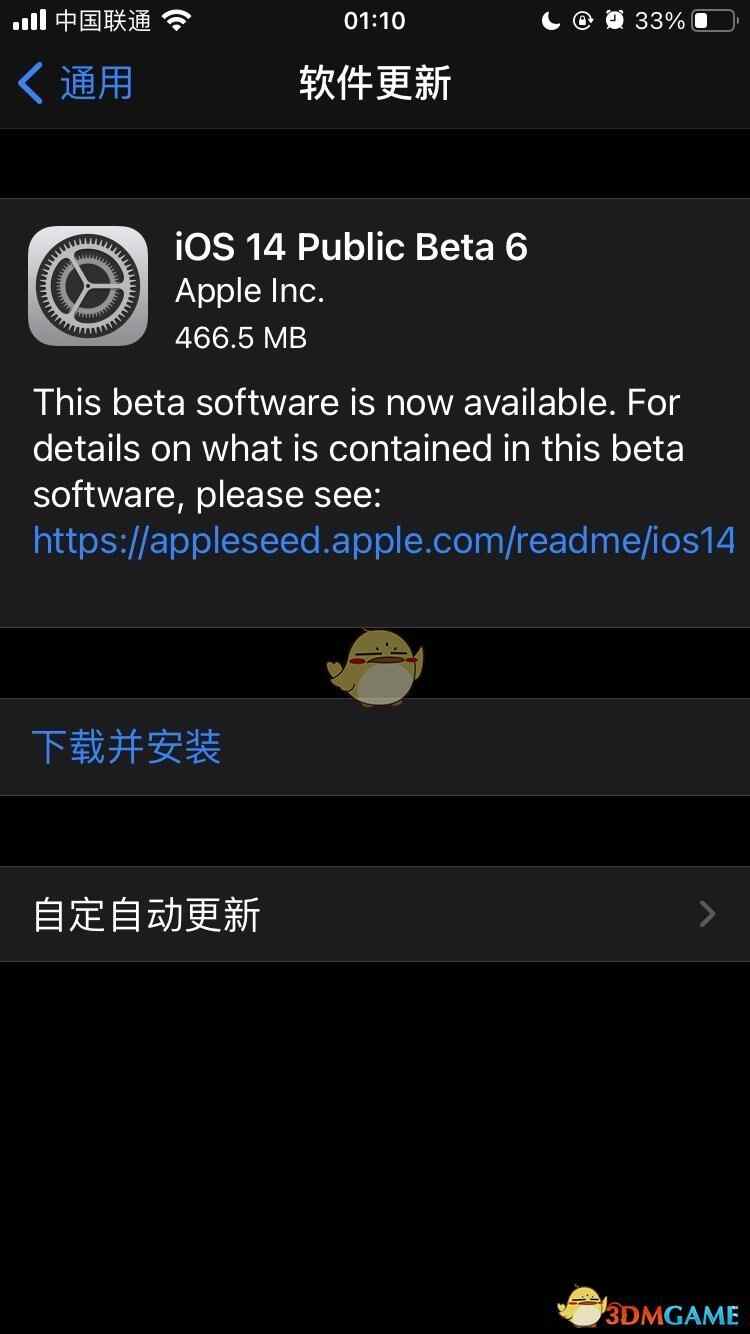The width and height of the screenshot is (750, 1334).
Task: Go back to 通用 settings
Action: coord(75,83)
